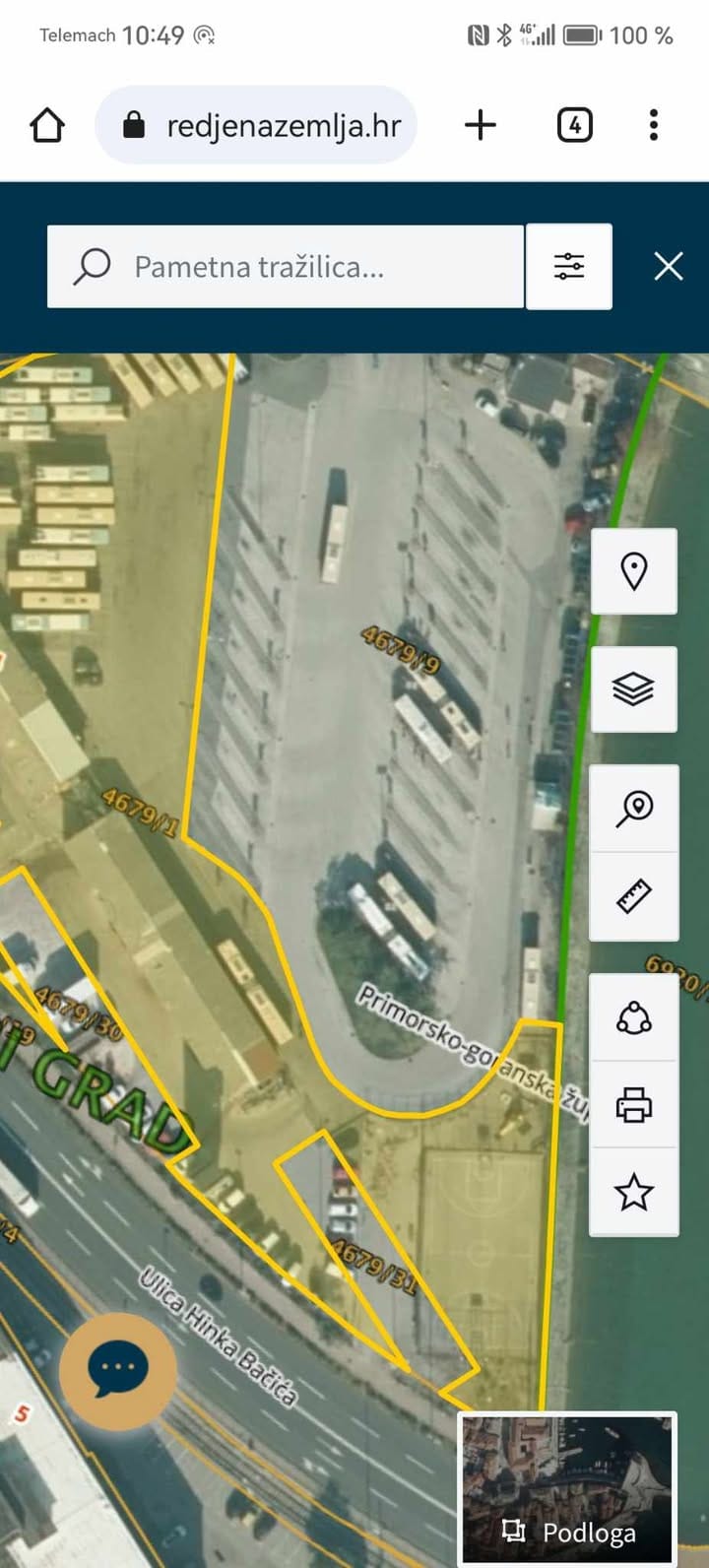This screenshot has width=709, height=1568.
Task: Tap the location pin tool
Action: 634,571
